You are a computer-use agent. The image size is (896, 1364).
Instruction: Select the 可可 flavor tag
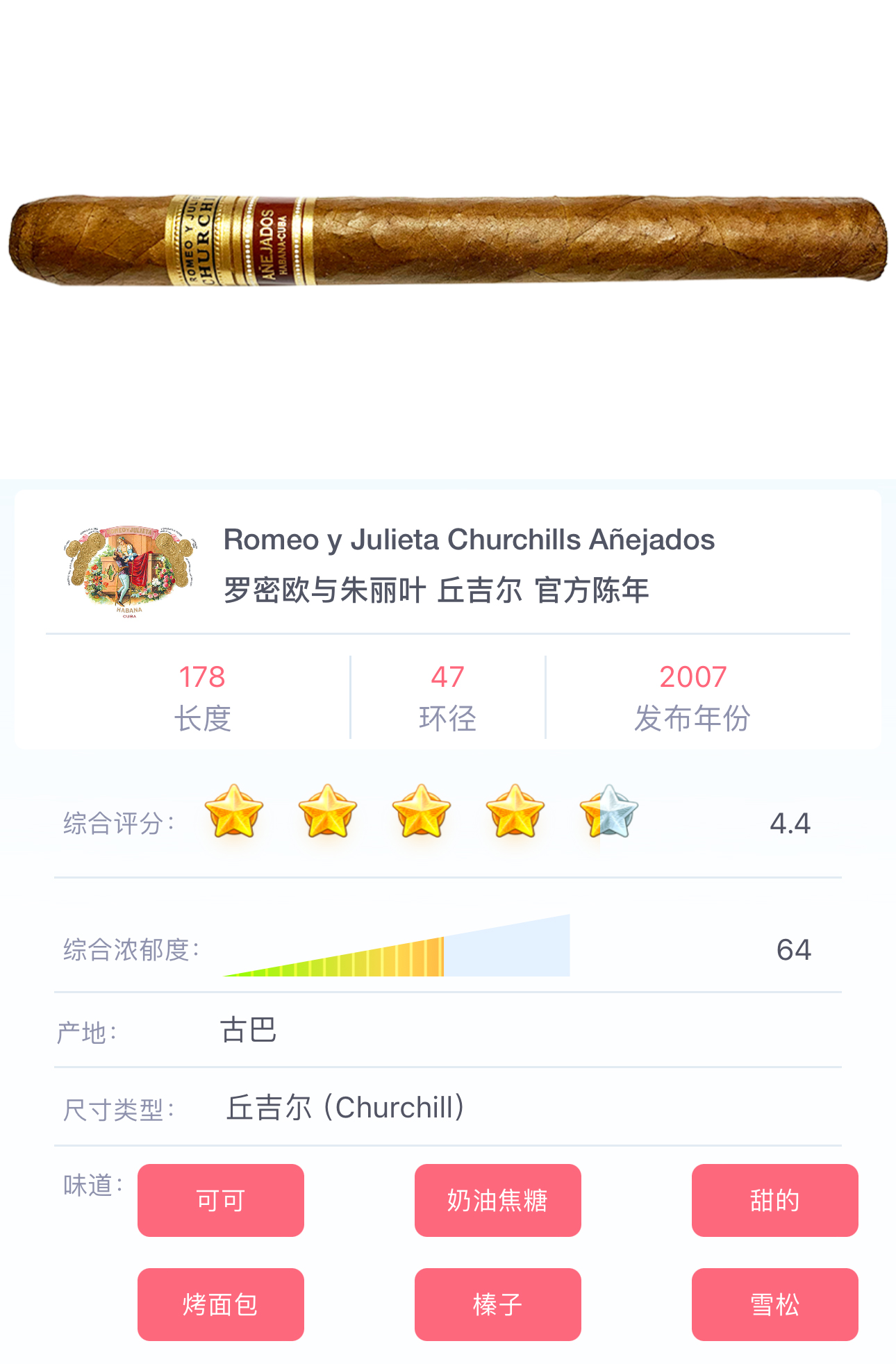pos(220,1200)
